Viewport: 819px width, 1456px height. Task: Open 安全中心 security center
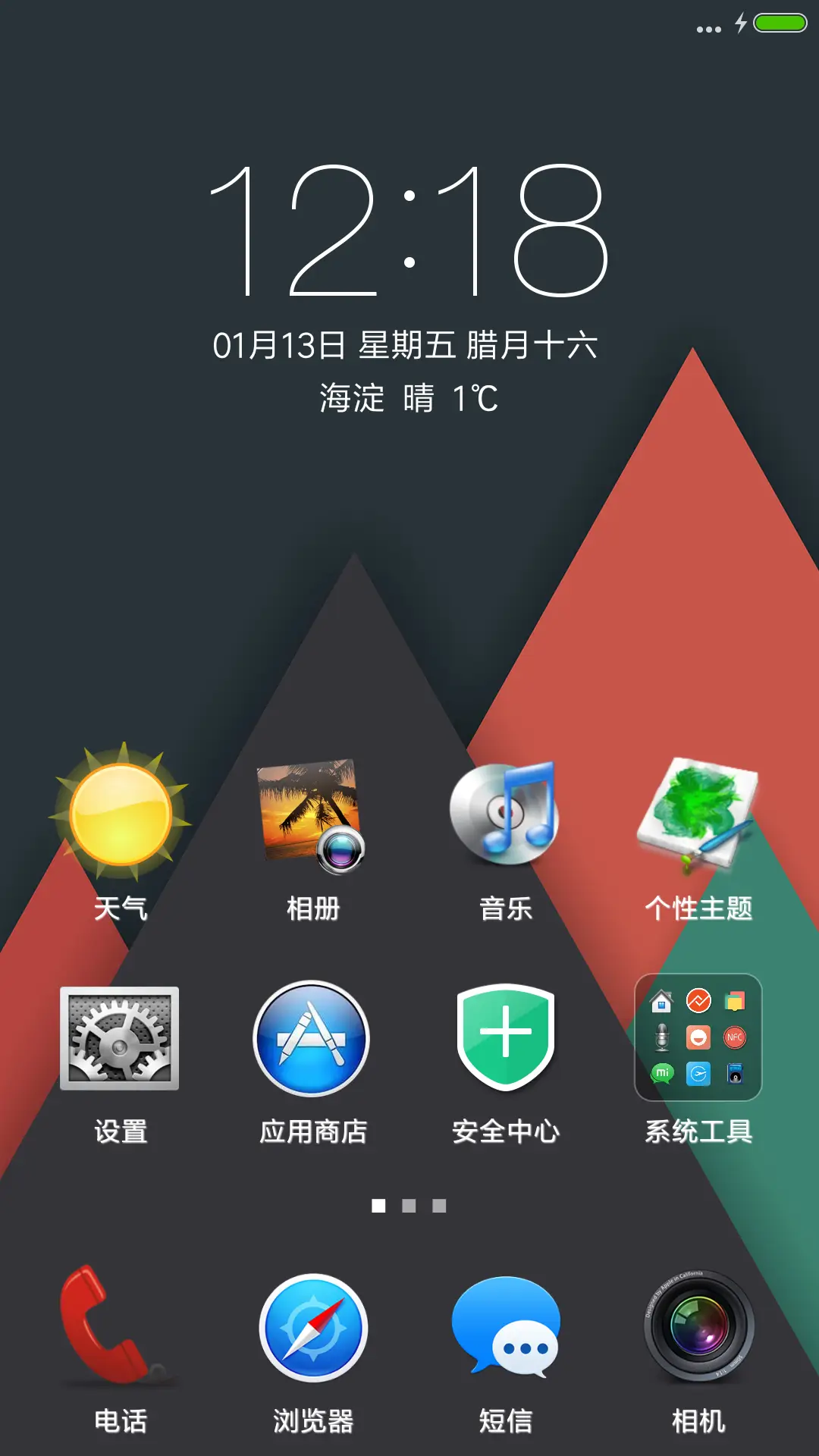coord(505,1037)
